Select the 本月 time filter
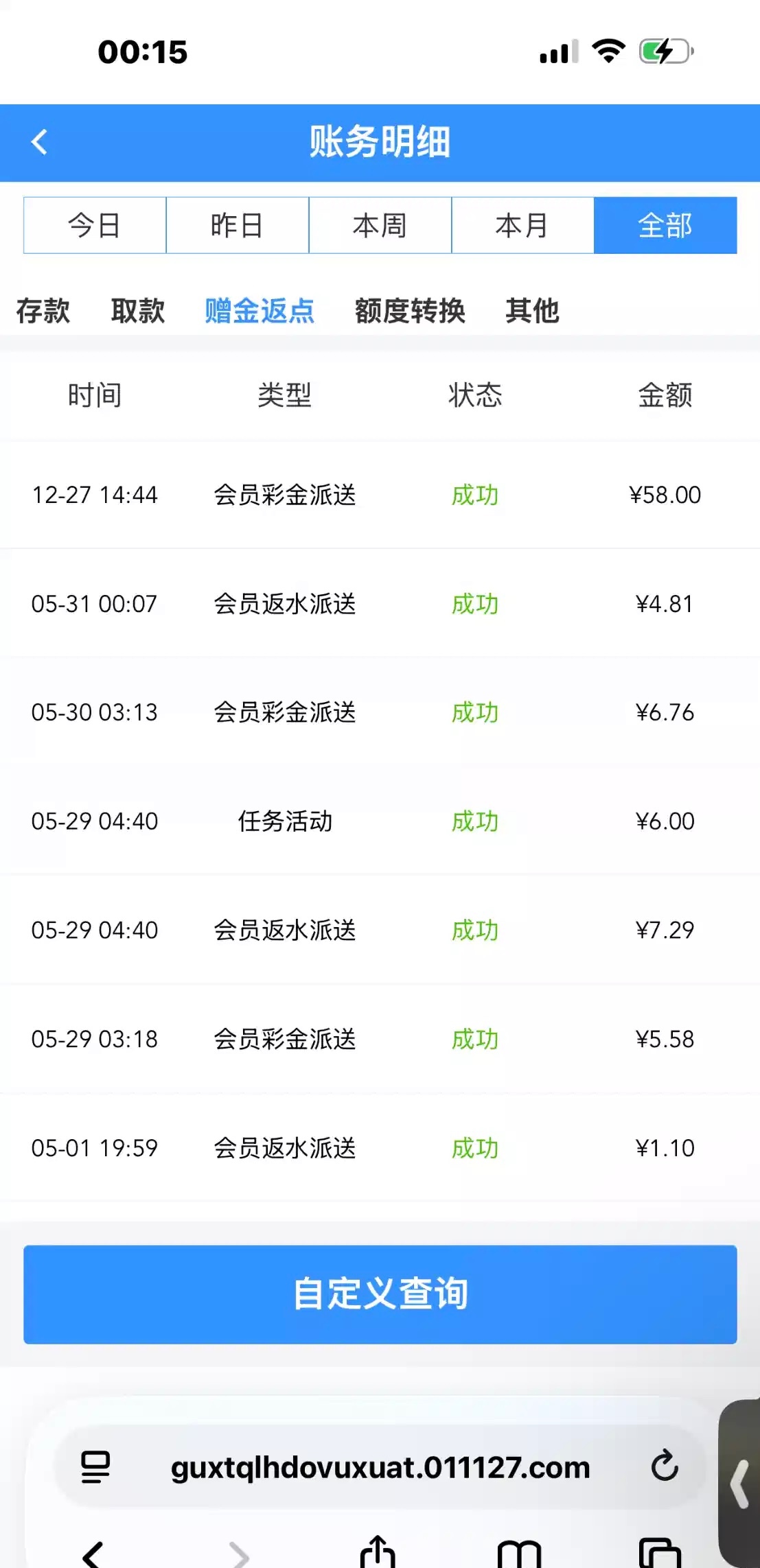 pos(522,226)
